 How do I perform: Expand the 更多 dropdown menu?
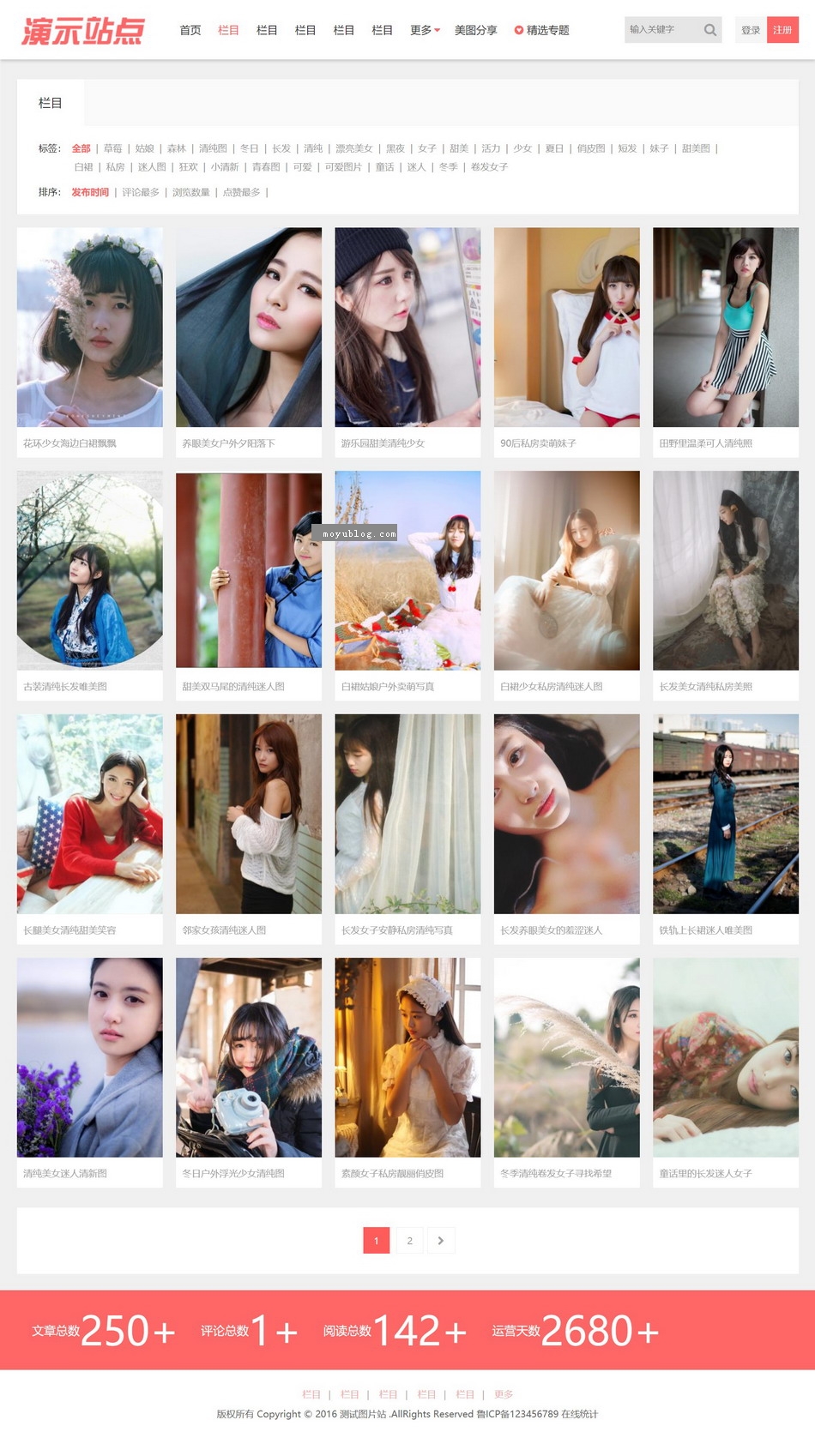(x=425, y=30)
